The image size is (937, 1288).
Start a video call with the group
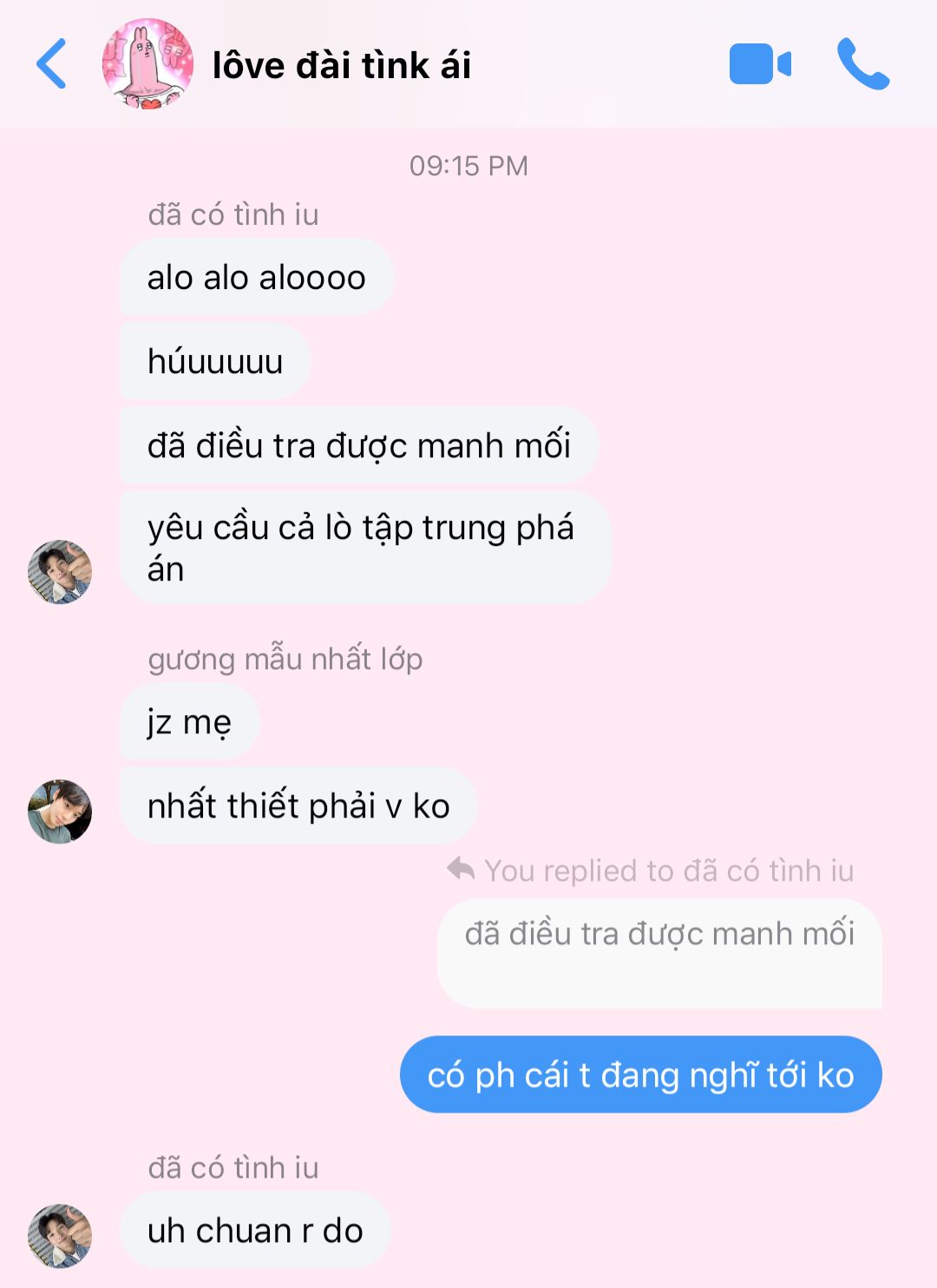point(760,64)
